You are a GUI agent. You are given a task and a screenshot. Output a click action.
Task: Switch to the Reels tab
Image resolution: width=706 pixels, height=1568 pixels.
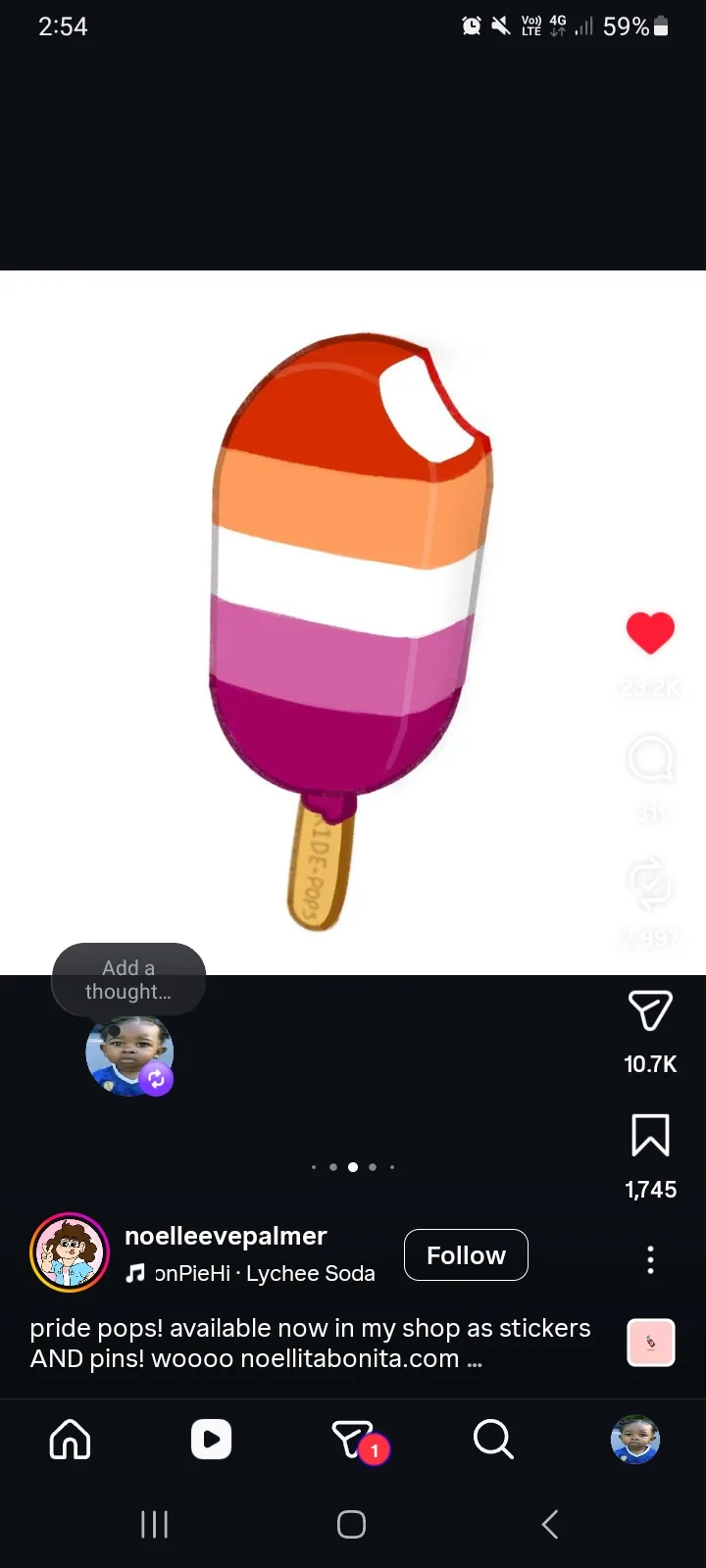point(211,1440)
